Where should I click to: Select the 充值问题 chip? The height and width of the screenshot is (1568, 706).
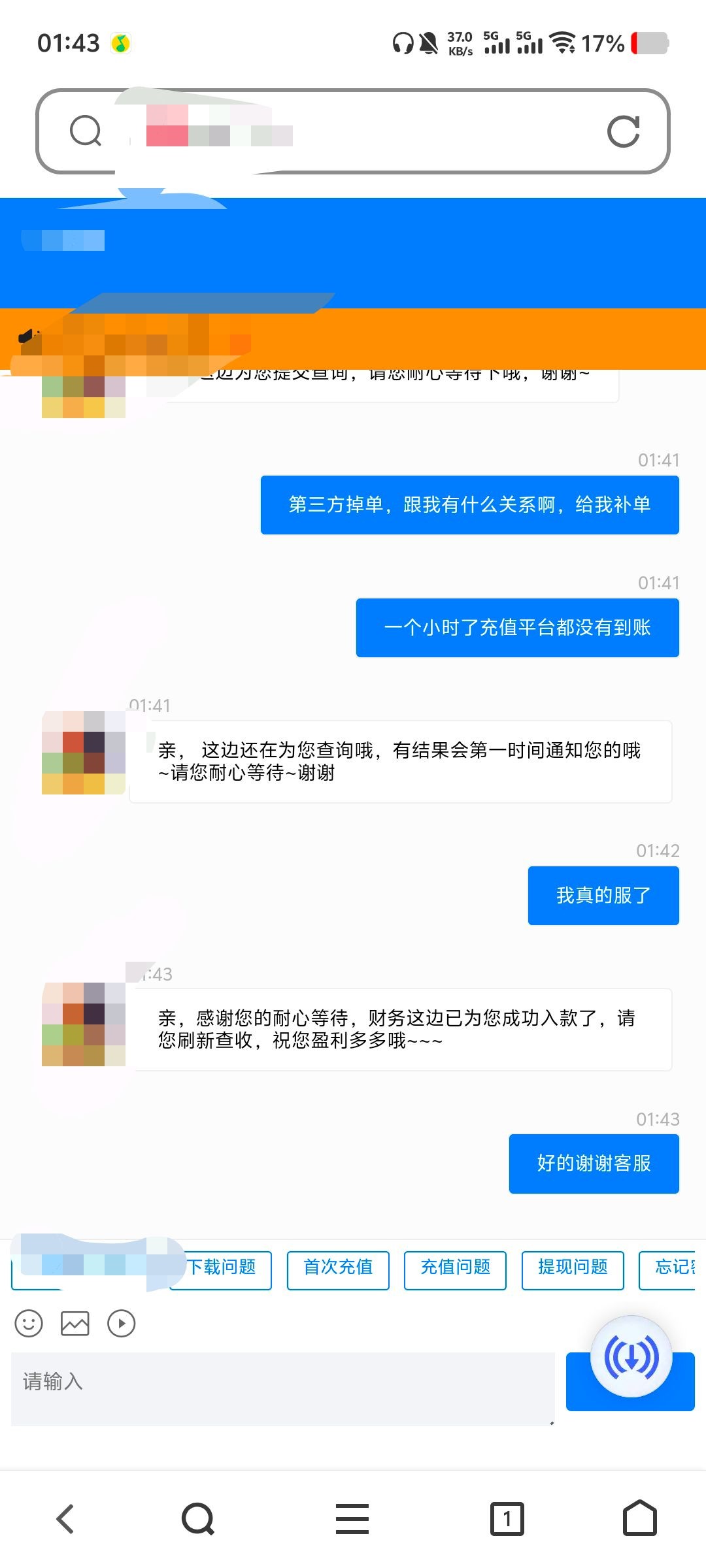455,1267
